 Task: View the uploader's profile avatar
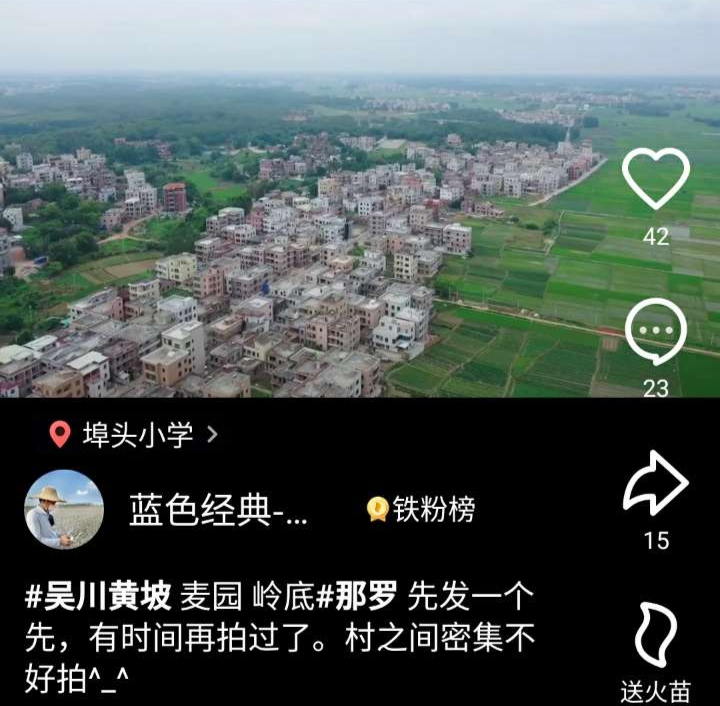click(x=64, y=510)
